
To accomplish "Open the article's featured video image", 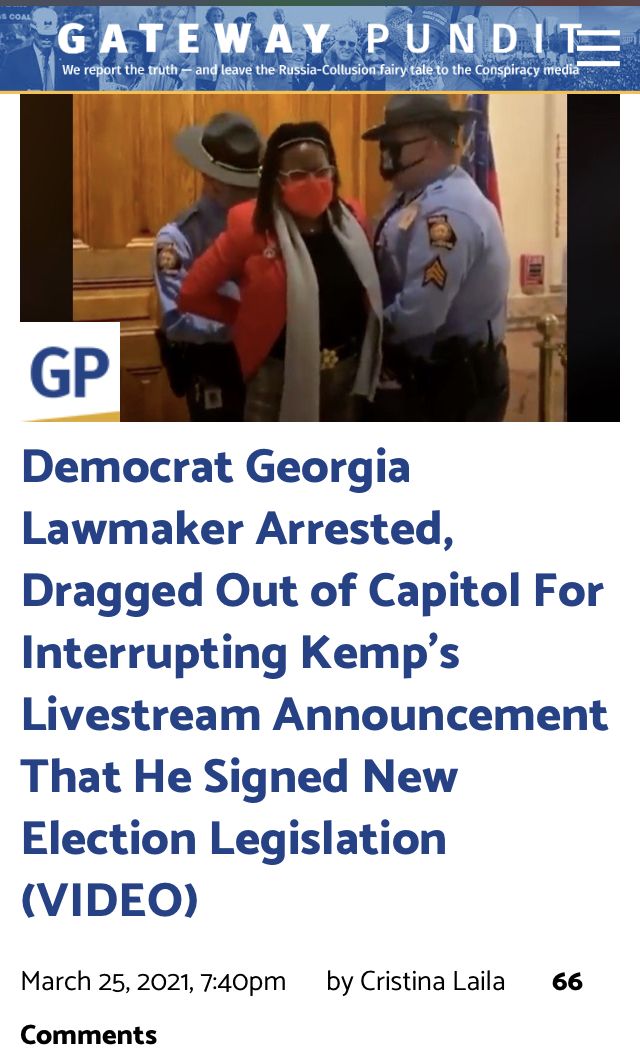I will tap(320, 258).
